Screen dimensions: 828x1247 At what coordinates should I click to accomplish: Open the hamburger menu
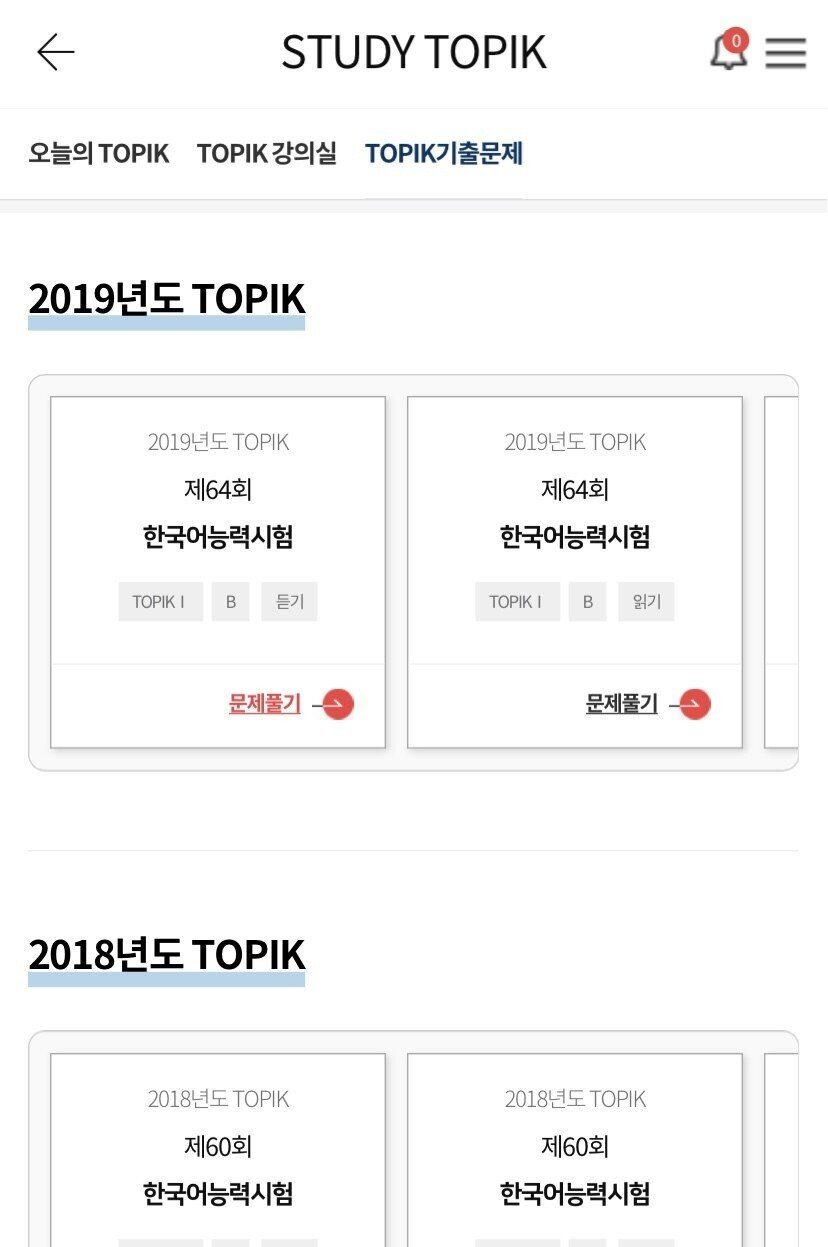[788, 52]
